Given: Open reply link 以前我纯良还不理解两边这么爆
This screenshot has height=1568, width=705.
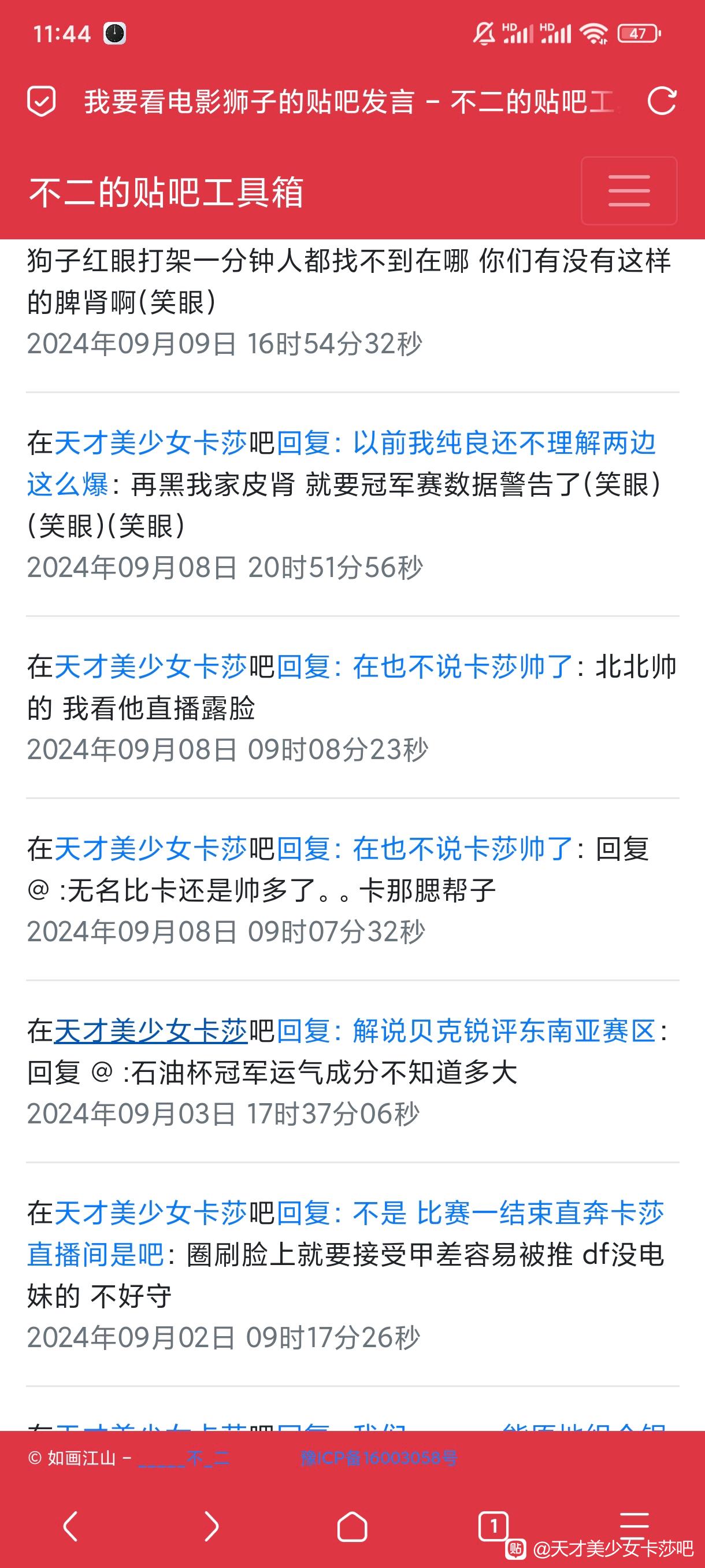Looking at the screenshot, I should pos(342,464).
